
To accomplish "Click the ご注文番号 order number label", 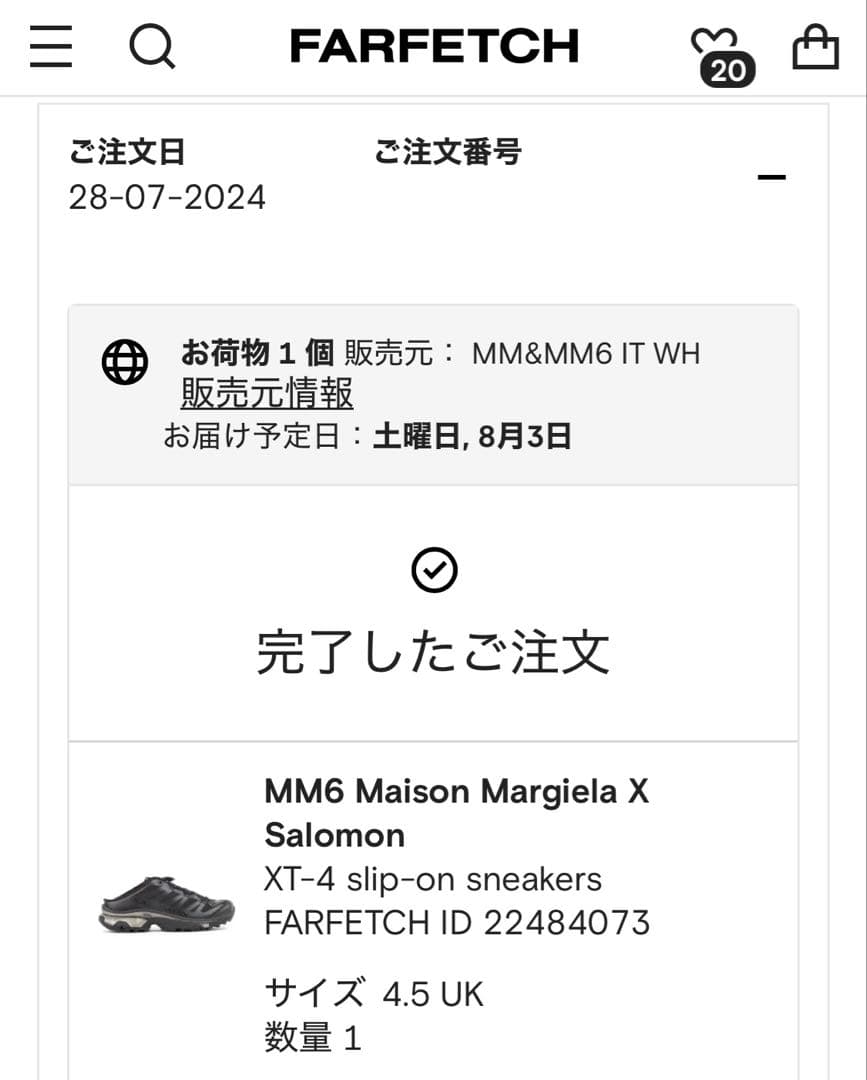I will 447,152.
